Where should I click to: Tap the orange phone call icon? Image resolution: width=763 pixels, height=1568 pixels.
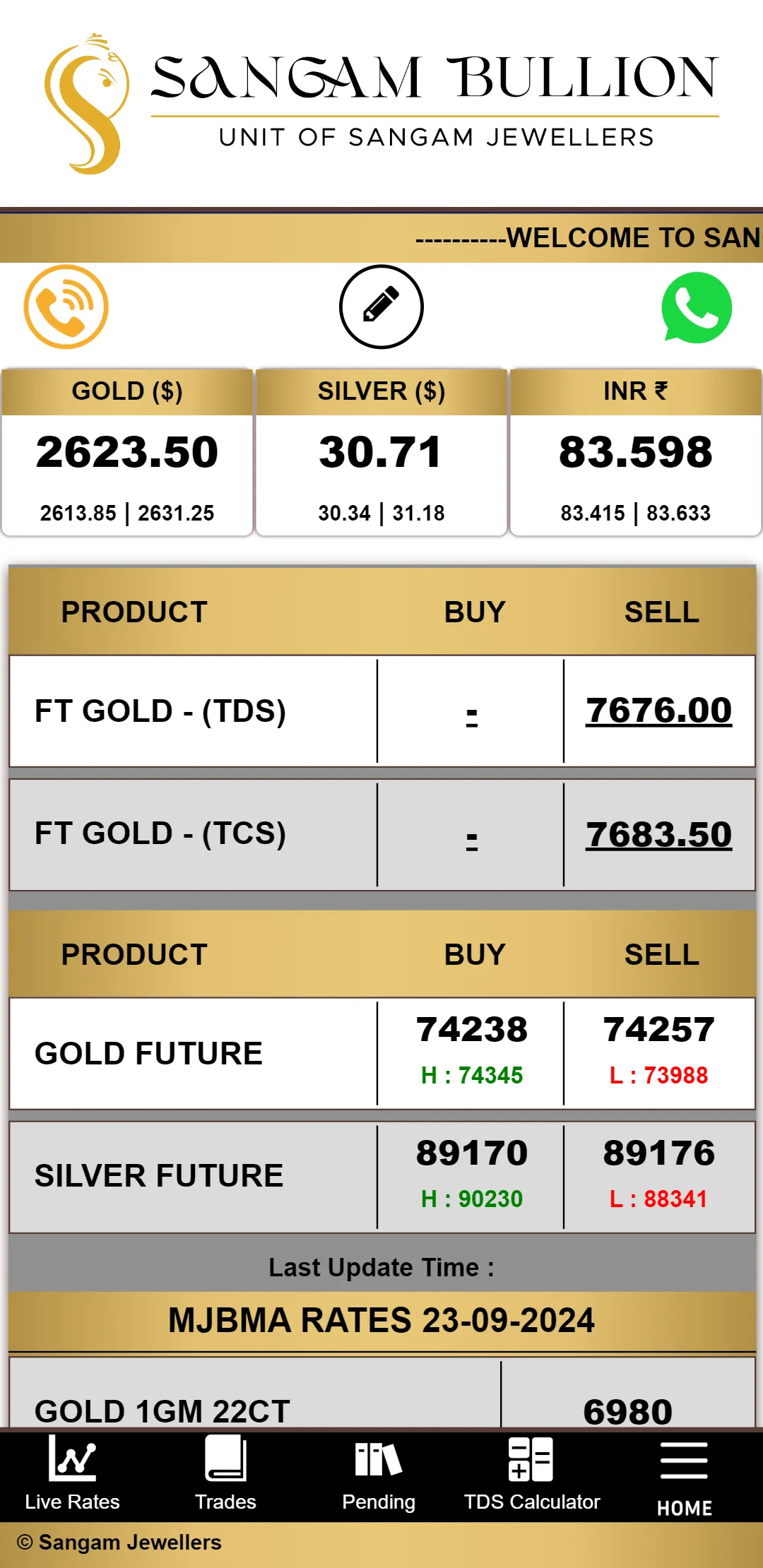pos(66,307)
